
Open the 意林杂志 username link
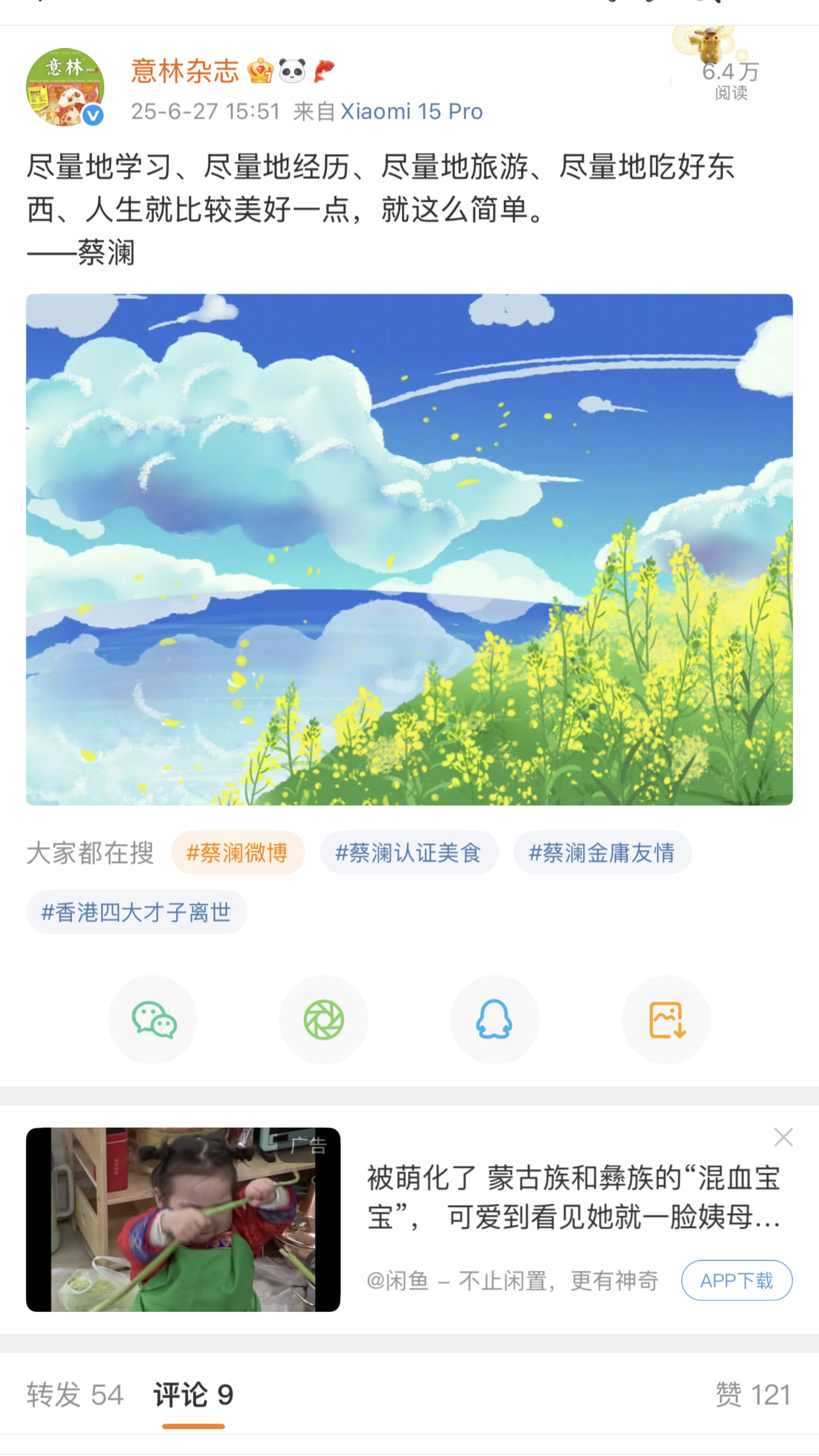[x=185, y=71]
